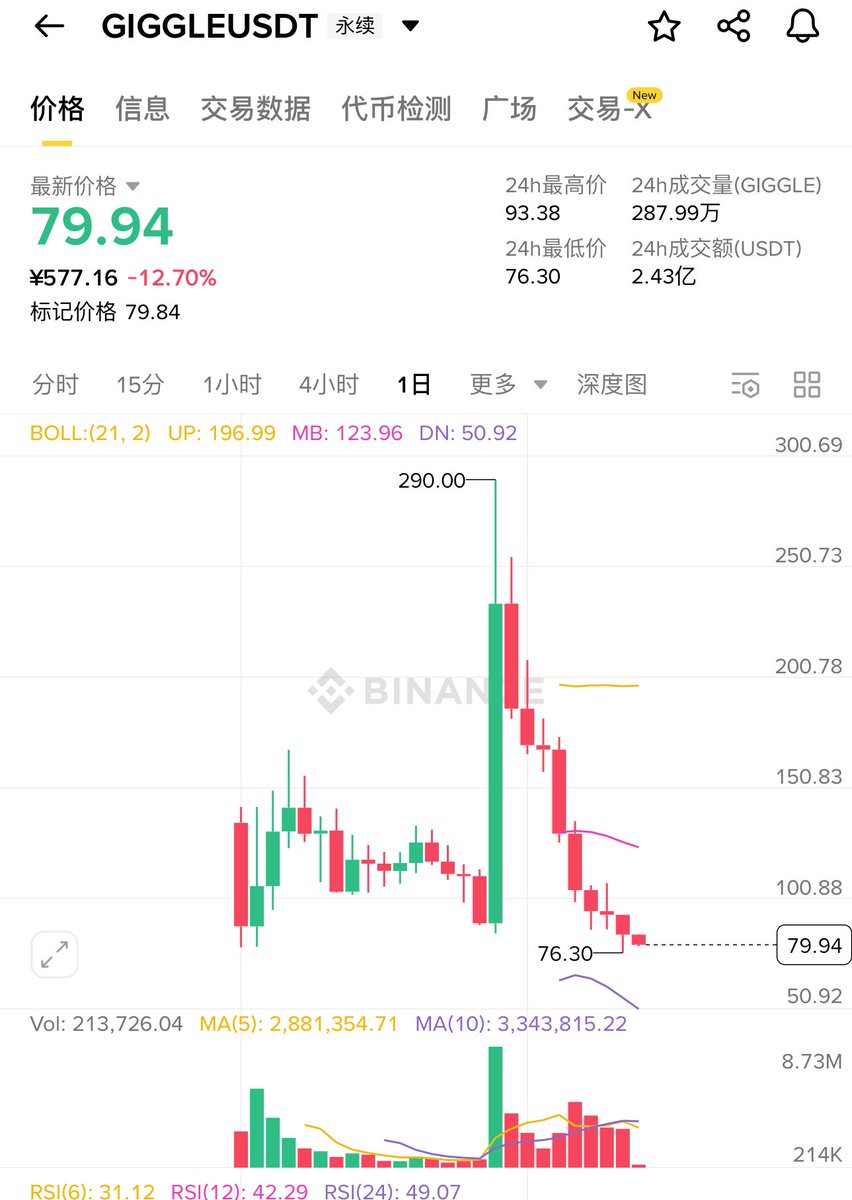Image resolution: width=852 pixels, height=1200 pixels.
Task: Select the 分时 chart interval
Action: click(x=55, y=384)
